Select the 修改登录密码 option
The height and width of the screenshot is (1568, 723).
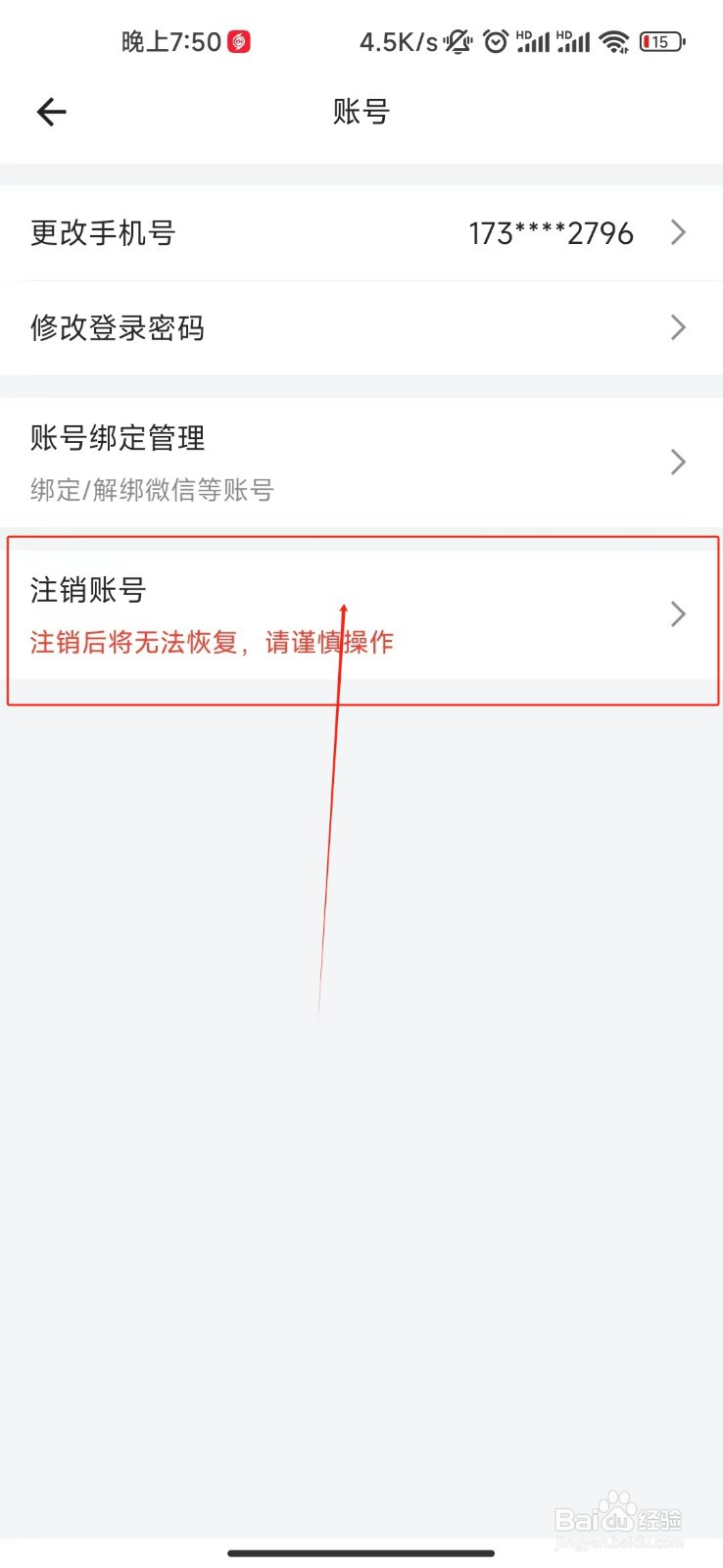(118, 328)
